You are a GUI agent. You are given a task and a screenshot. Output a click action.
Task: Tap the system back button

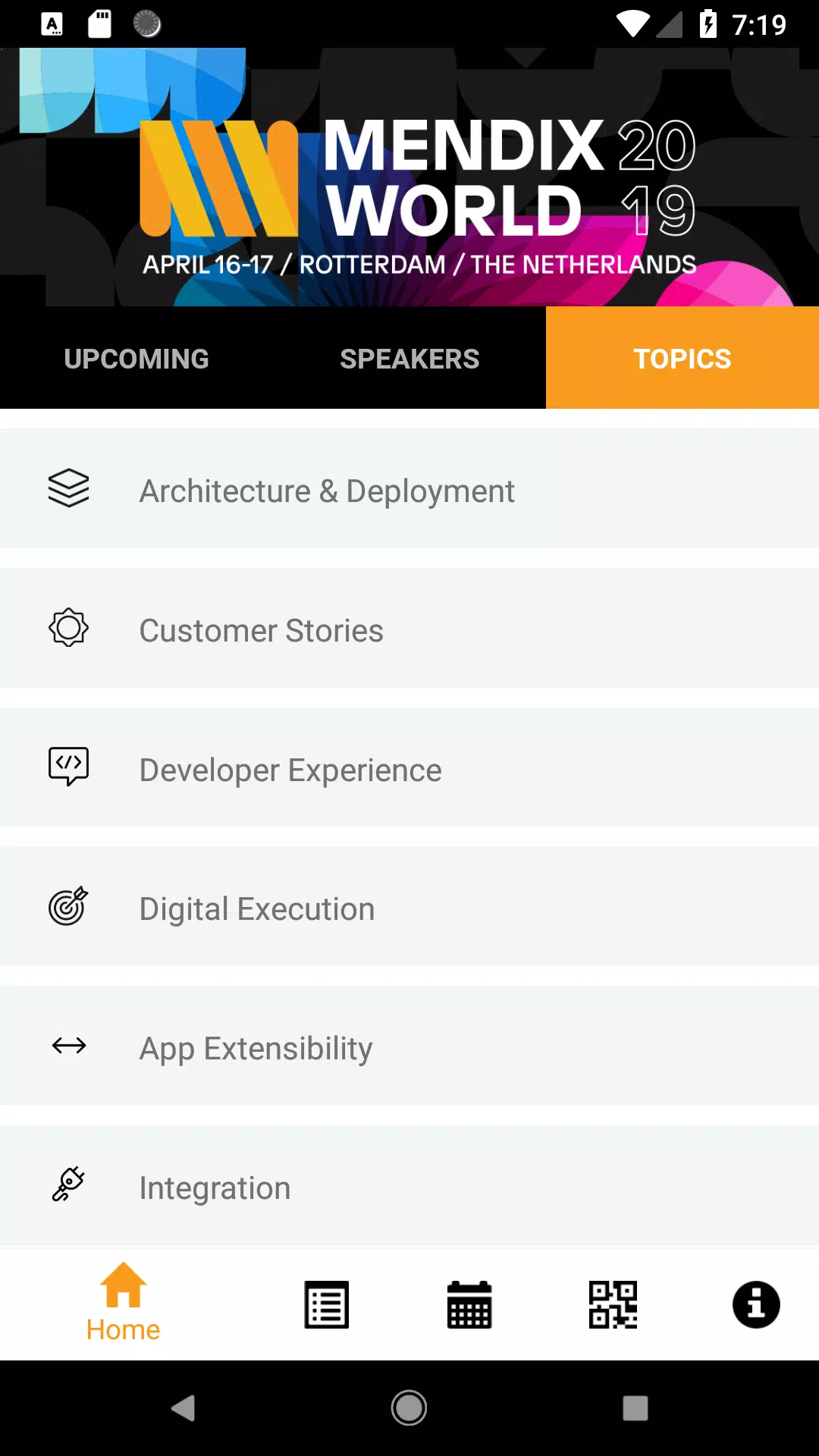pyautogui.click(x=183, y=1408)
